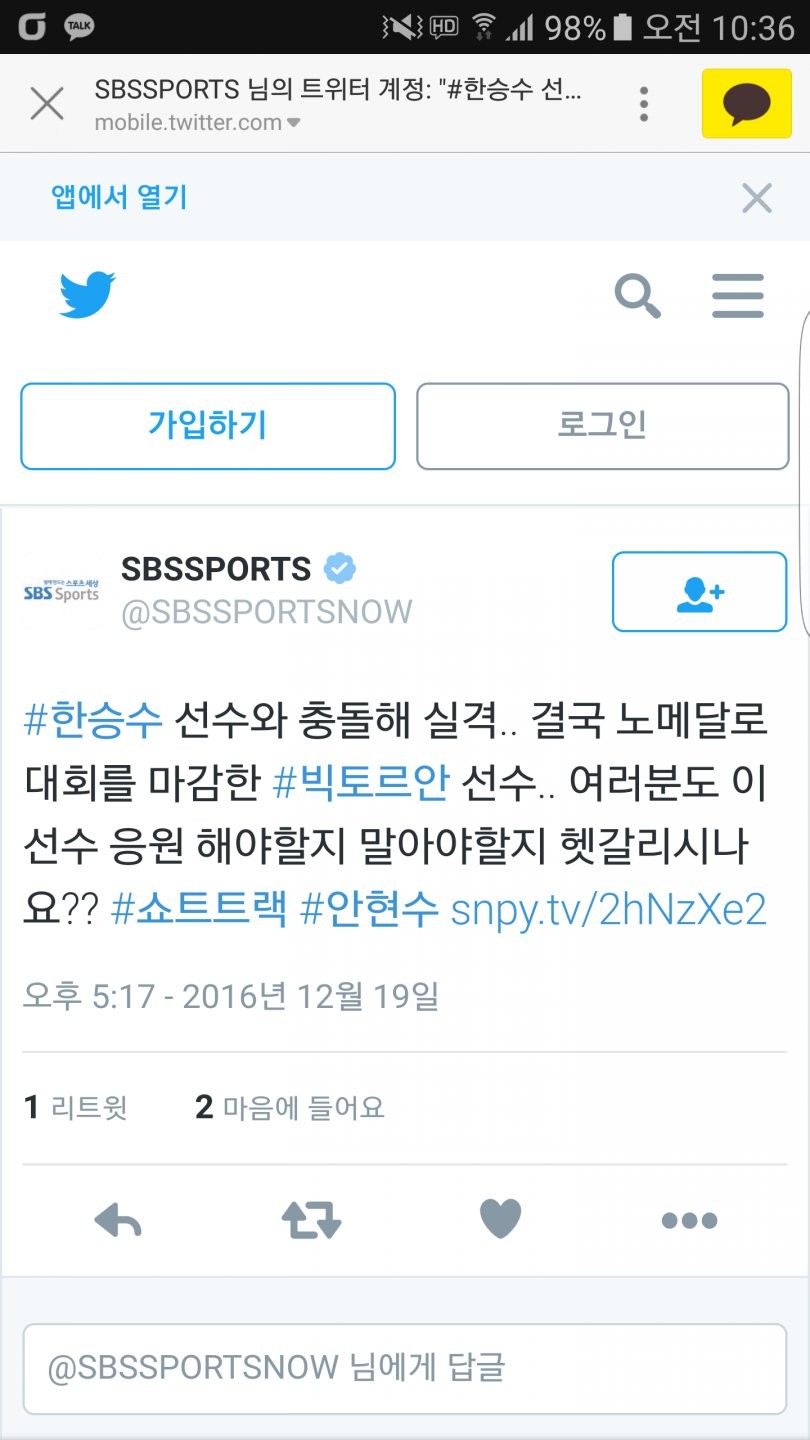The width and height of the screenshot is (810, 1440).
Task: Go to Twitter home bird icon
Action: click(87, 295)
